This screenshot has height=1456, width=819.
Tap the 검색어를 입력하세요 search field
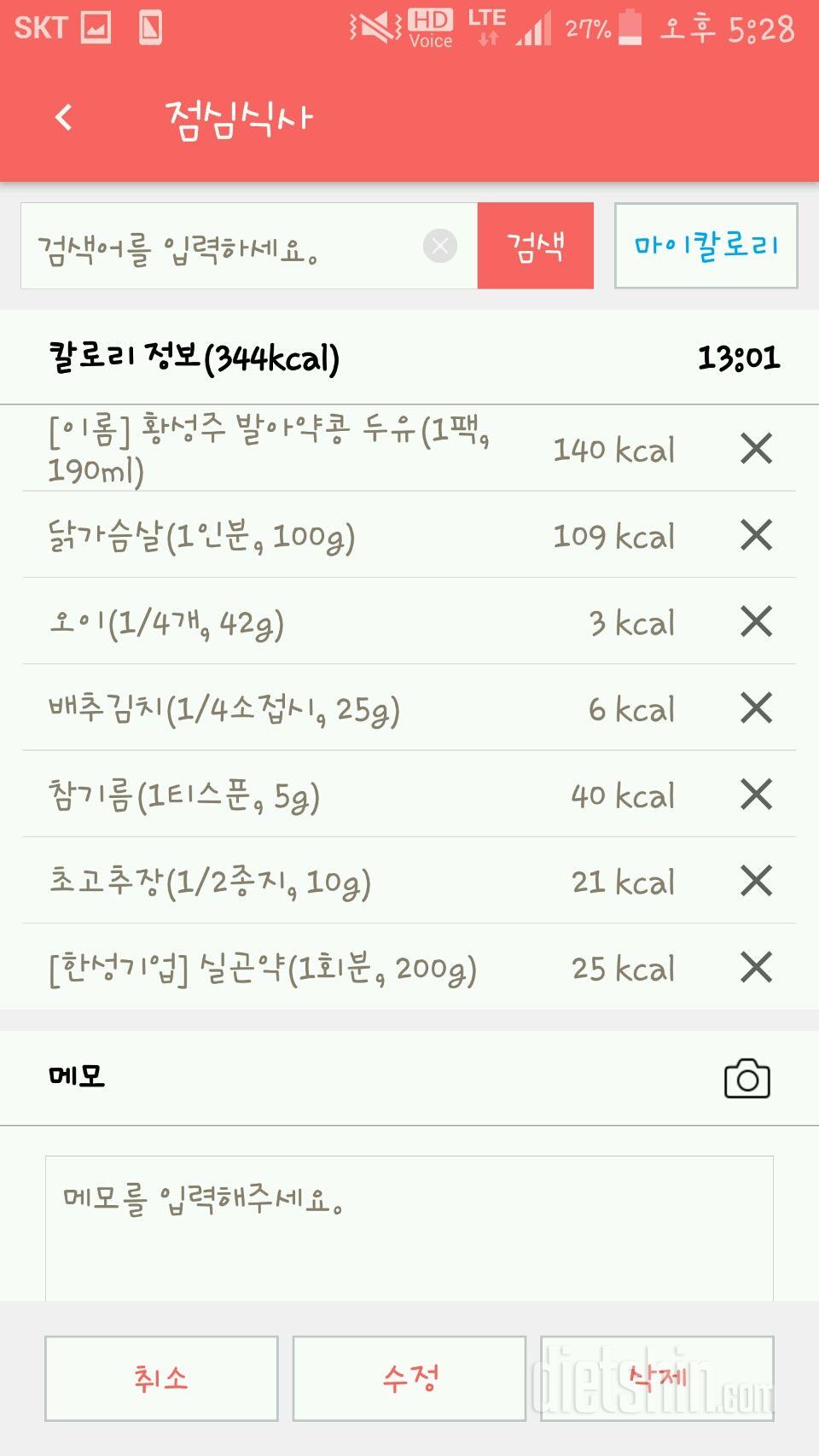click(x=221, y=247)
